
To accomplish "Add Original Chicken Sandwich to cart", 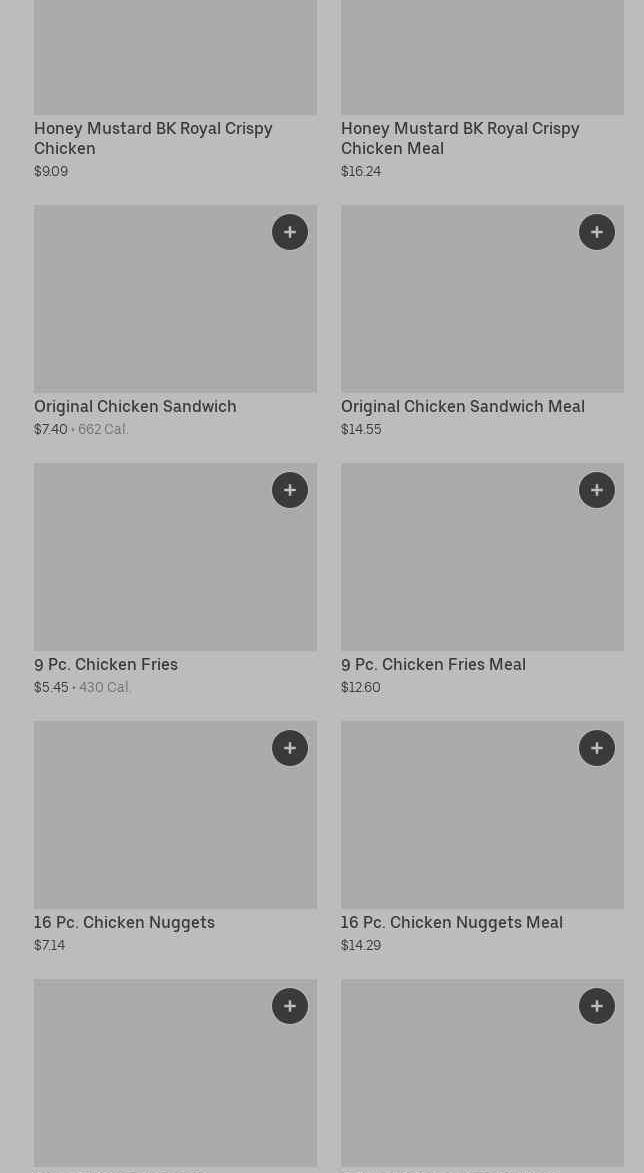I will 290,232.
